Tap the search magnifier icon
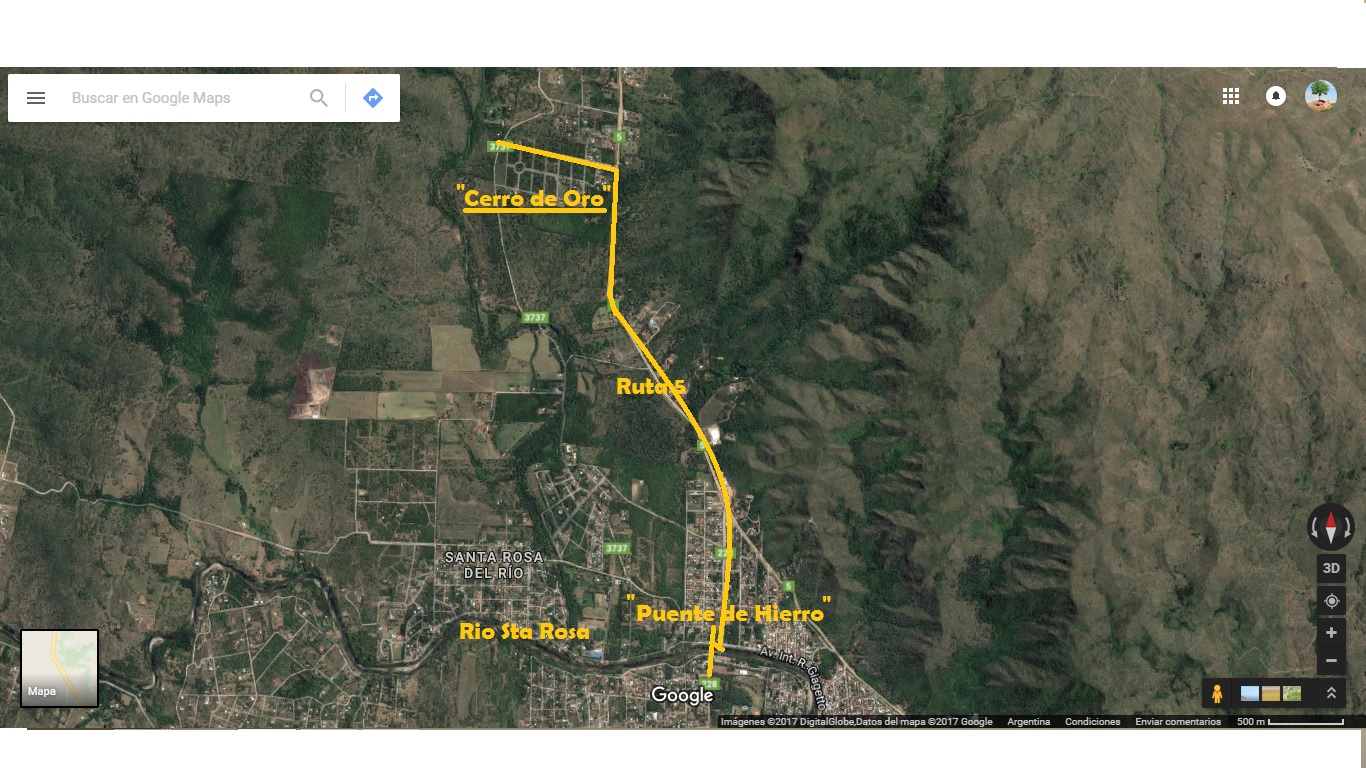The height and width of the screenshot is (768, 1366). [319, 98]
